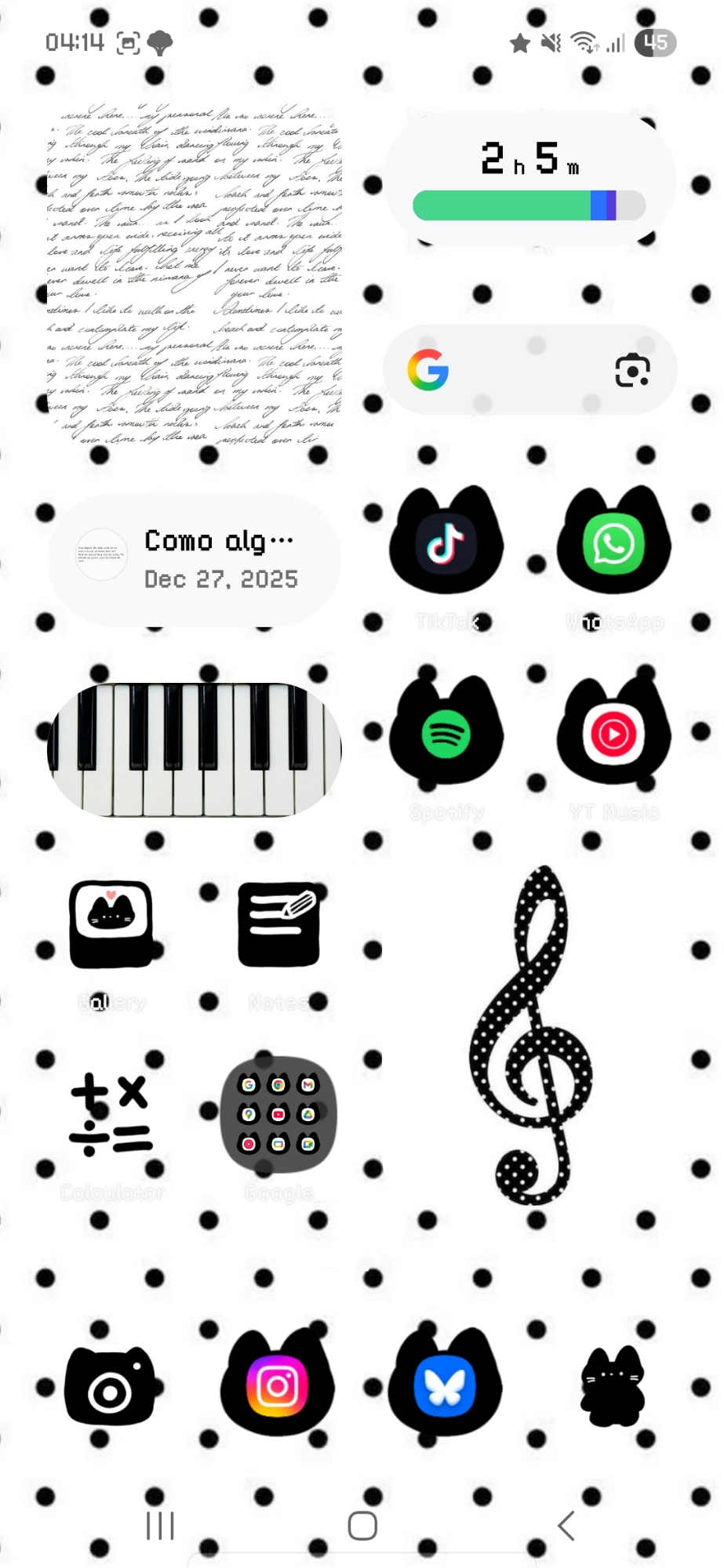This screenshot has width=724, height=1568.
Task: Open Spotify
Action: (x=446, y=734)
